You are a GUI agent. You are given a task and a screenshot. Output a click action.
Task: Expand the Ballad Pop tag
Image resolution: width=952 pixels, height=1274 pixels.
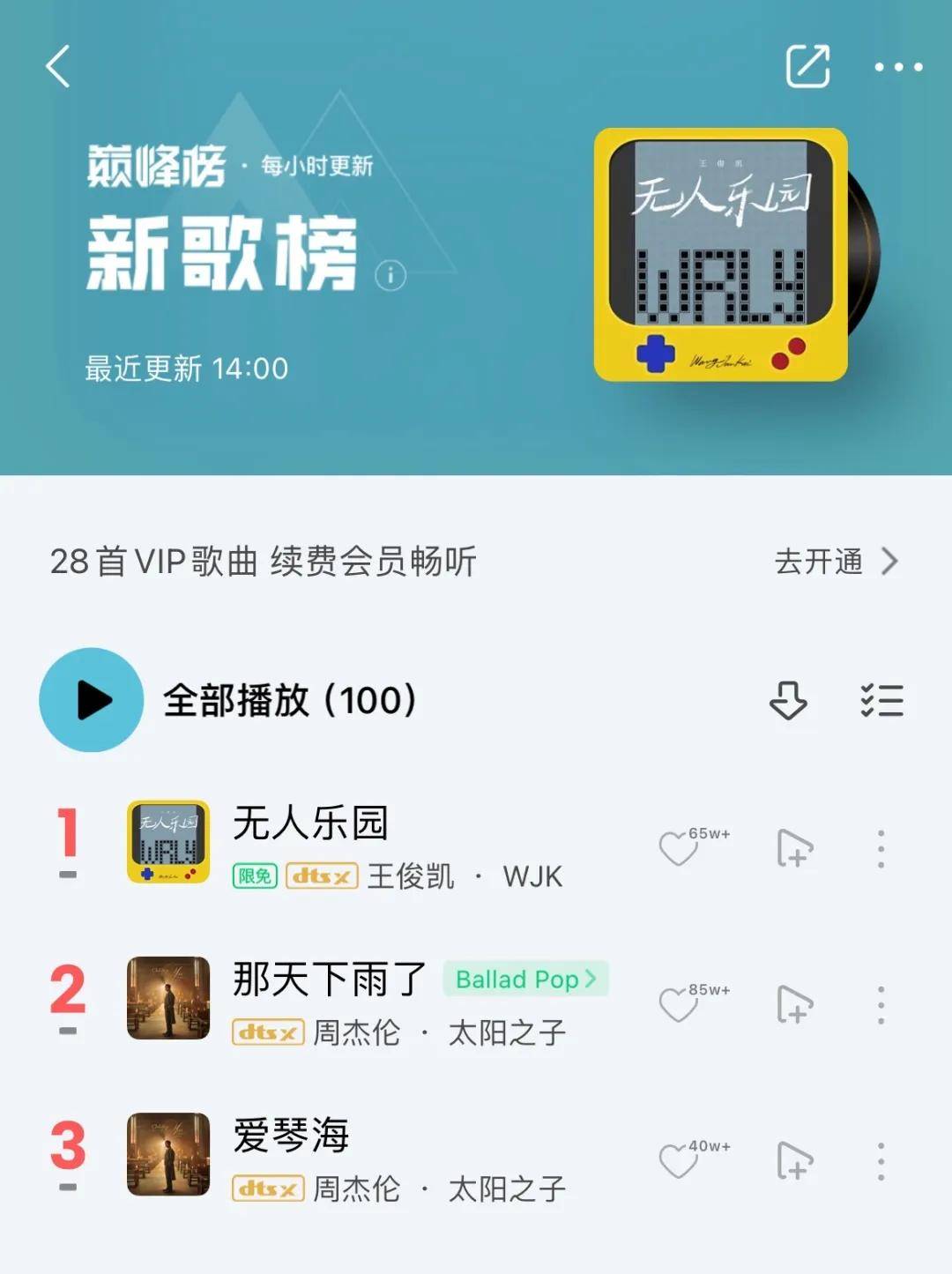(524, 979)
